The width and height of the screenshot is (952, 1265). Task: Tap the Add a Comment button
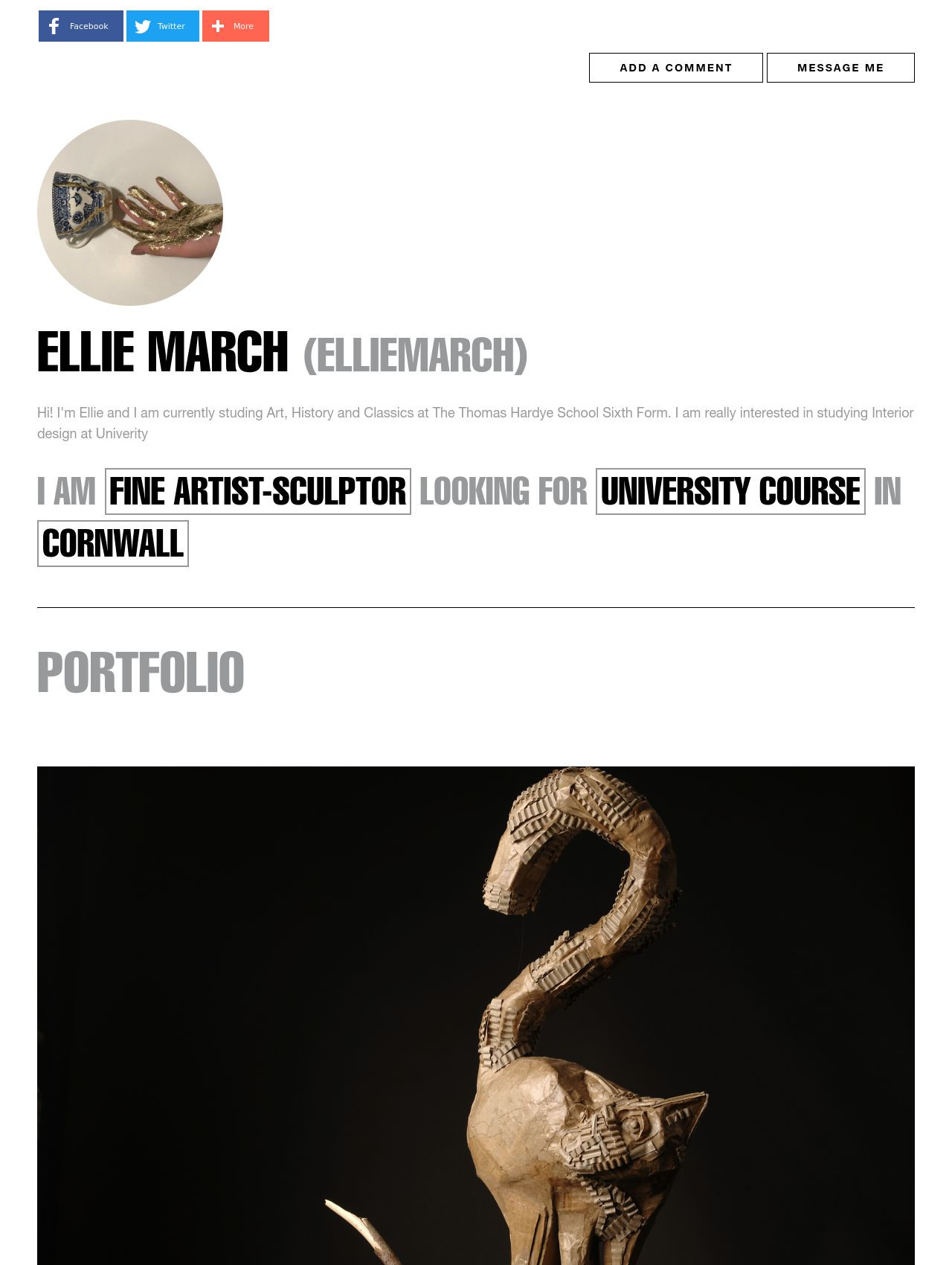(675, 68)
